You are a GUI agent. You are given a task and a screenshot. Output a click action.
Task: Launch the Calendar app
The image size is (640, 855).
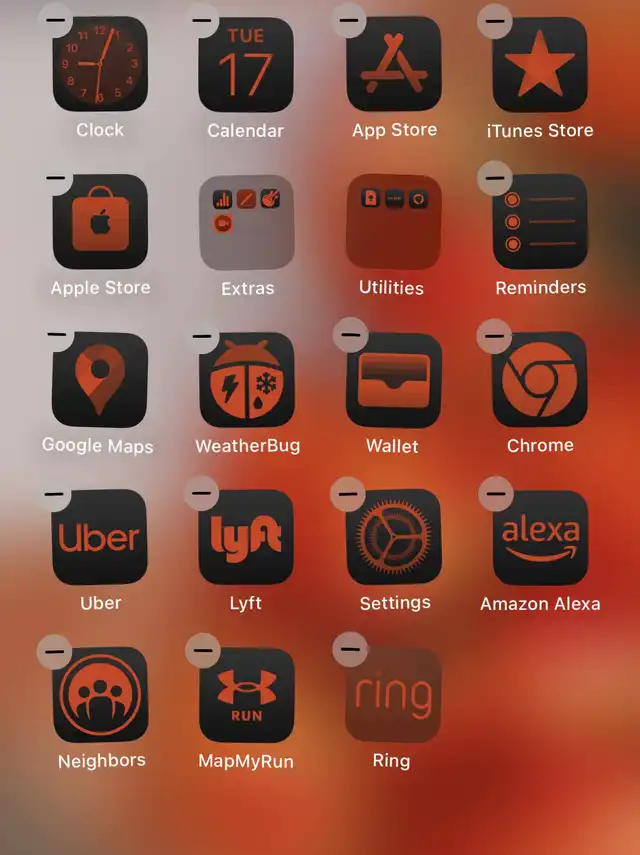coord(246,65)
